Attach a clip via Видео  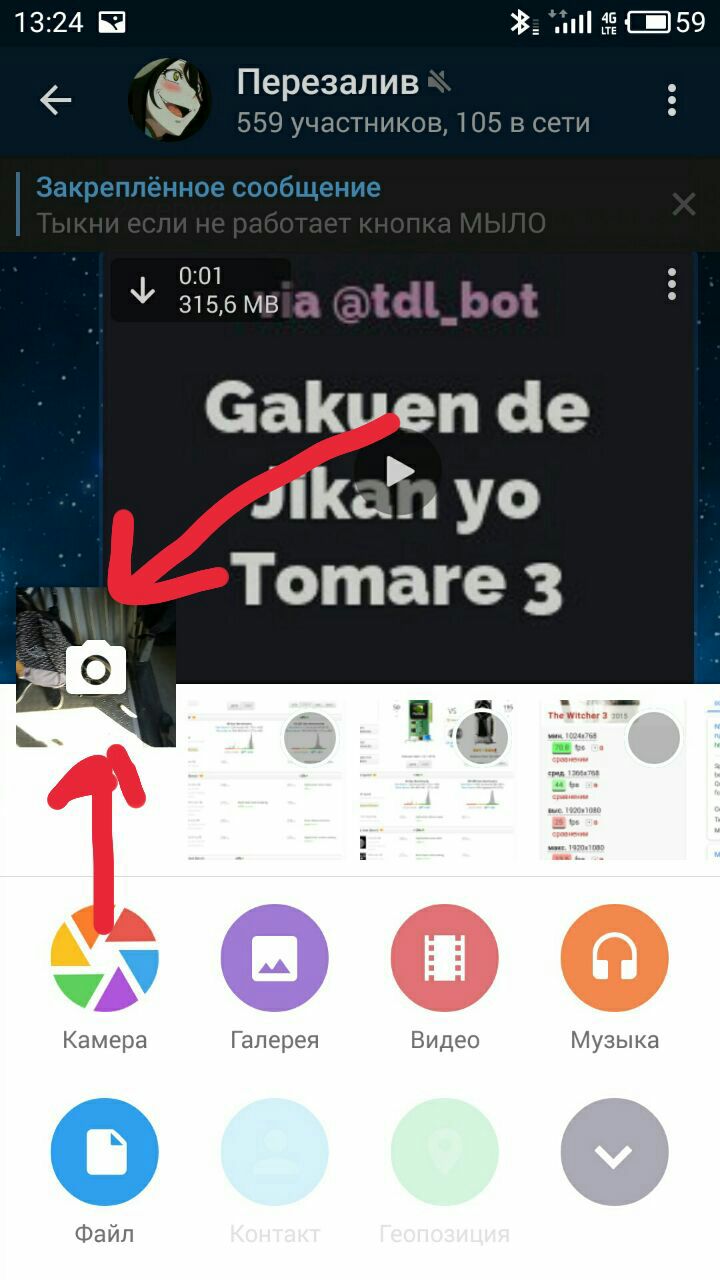(x=445, y=958)
